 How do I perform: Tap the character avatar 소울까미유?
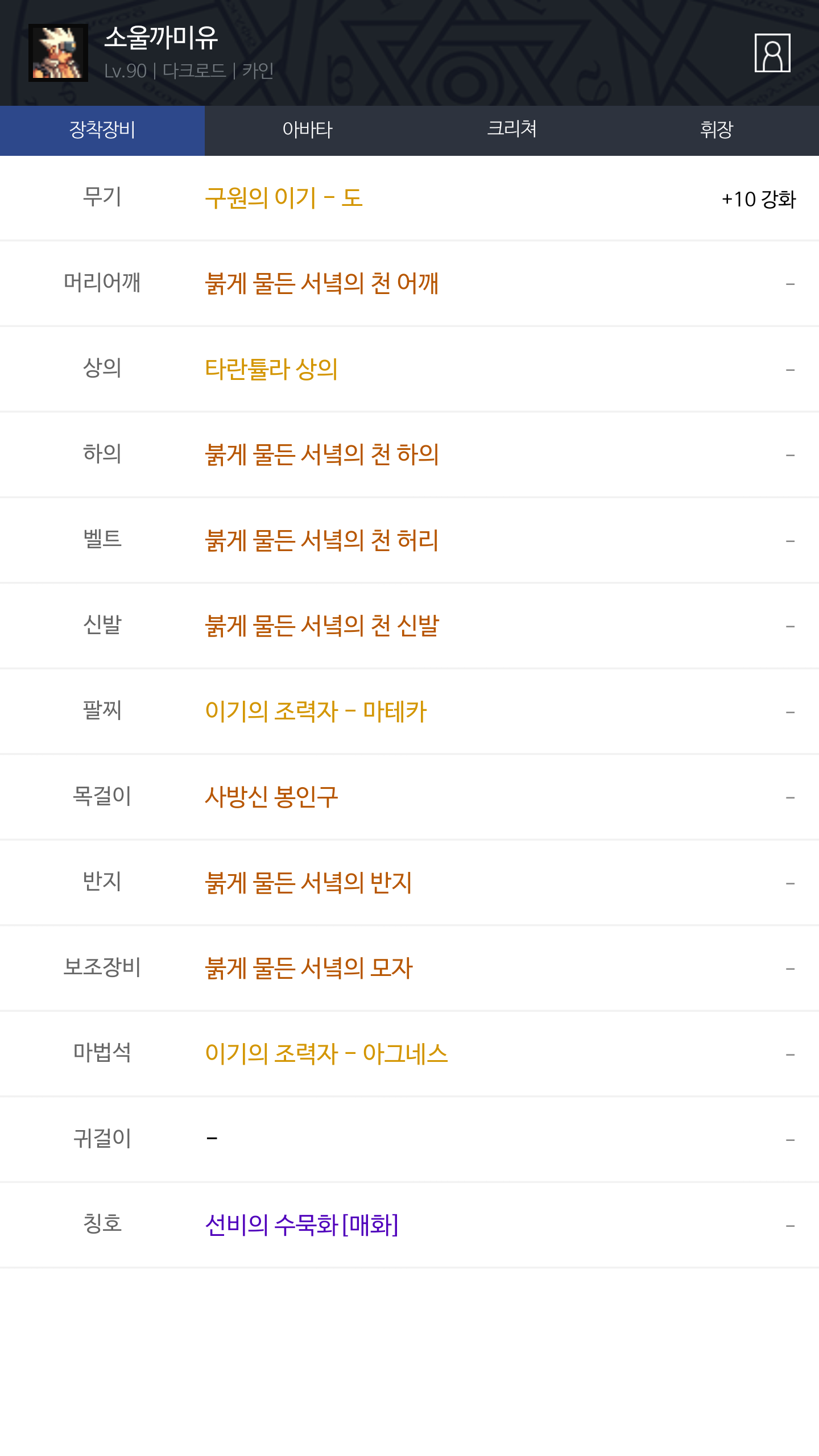[58, 53]
